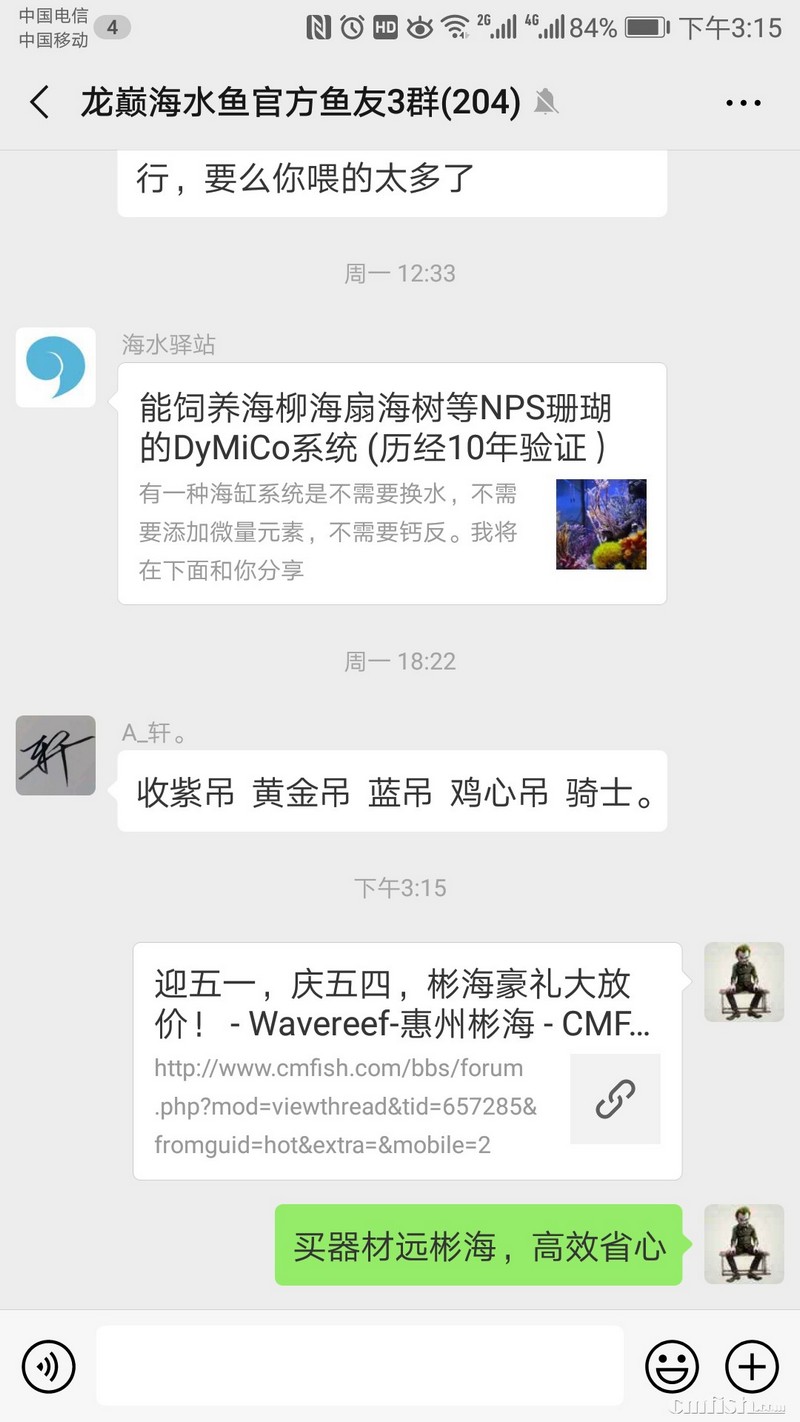
Task: Focus the message text field
Action: [x=360, y=1366]
